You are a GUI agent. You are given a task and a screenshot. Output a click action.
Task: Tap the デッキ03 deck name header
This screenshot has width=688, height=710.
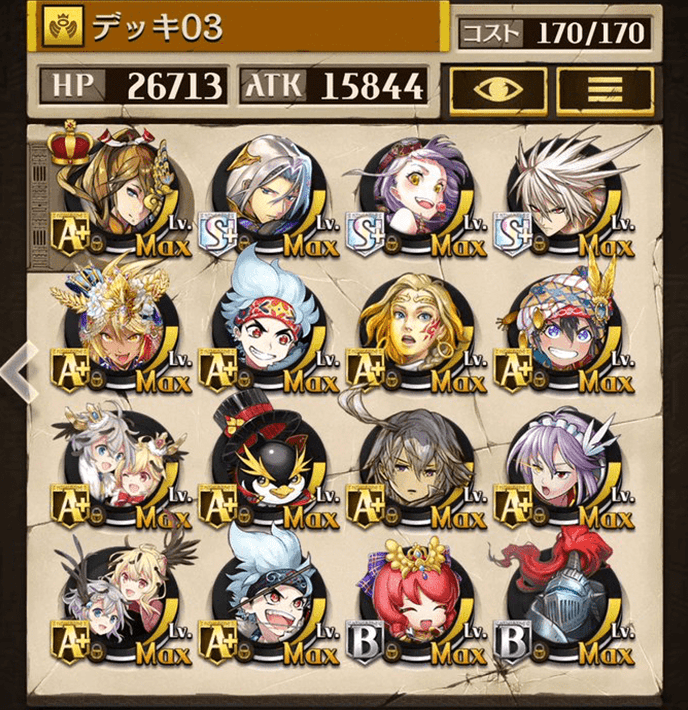pos(240,27)
